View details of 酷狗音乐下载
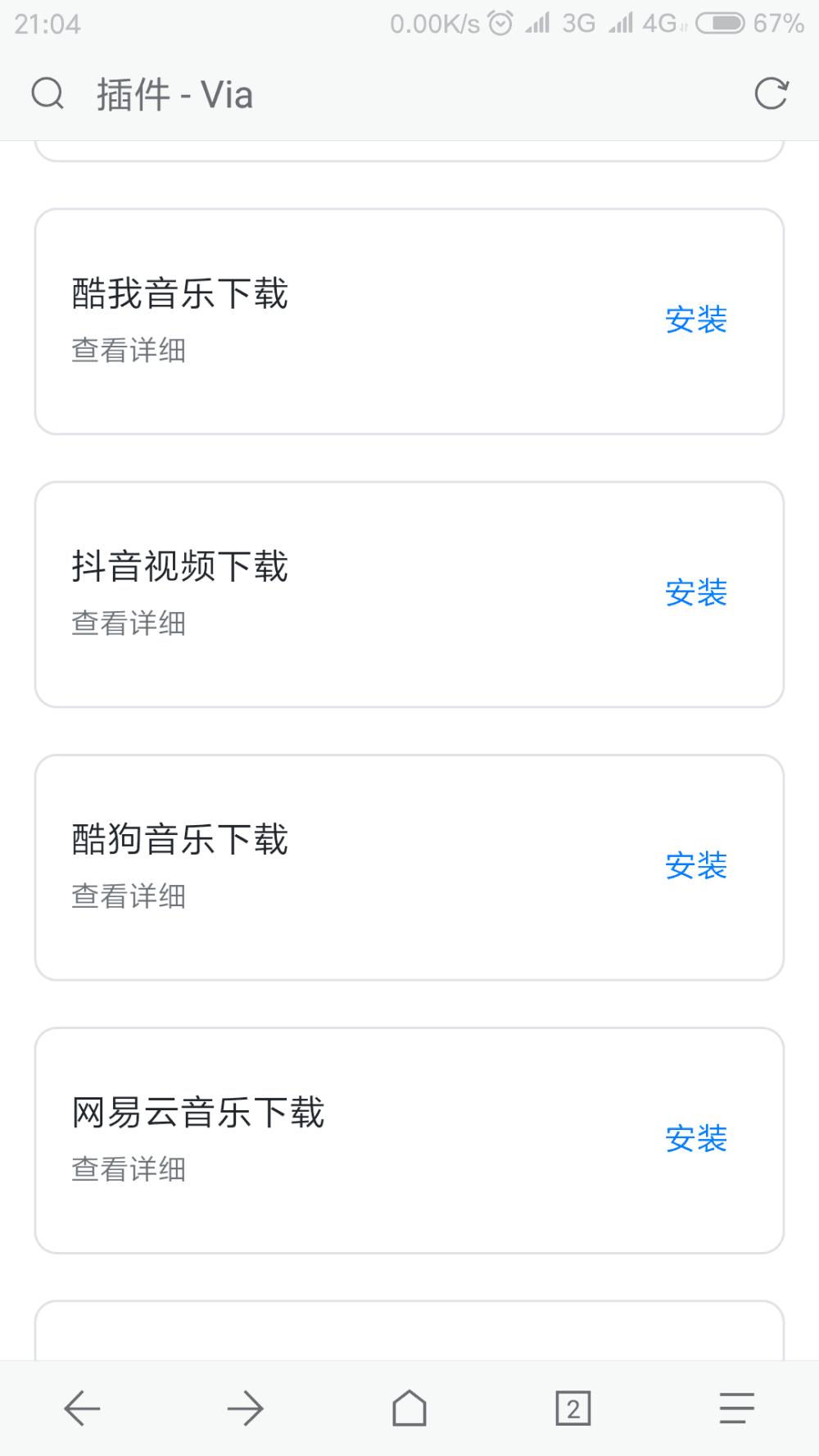The width and height of the screenshot is (819, 1456). click(x=129, y=896)
